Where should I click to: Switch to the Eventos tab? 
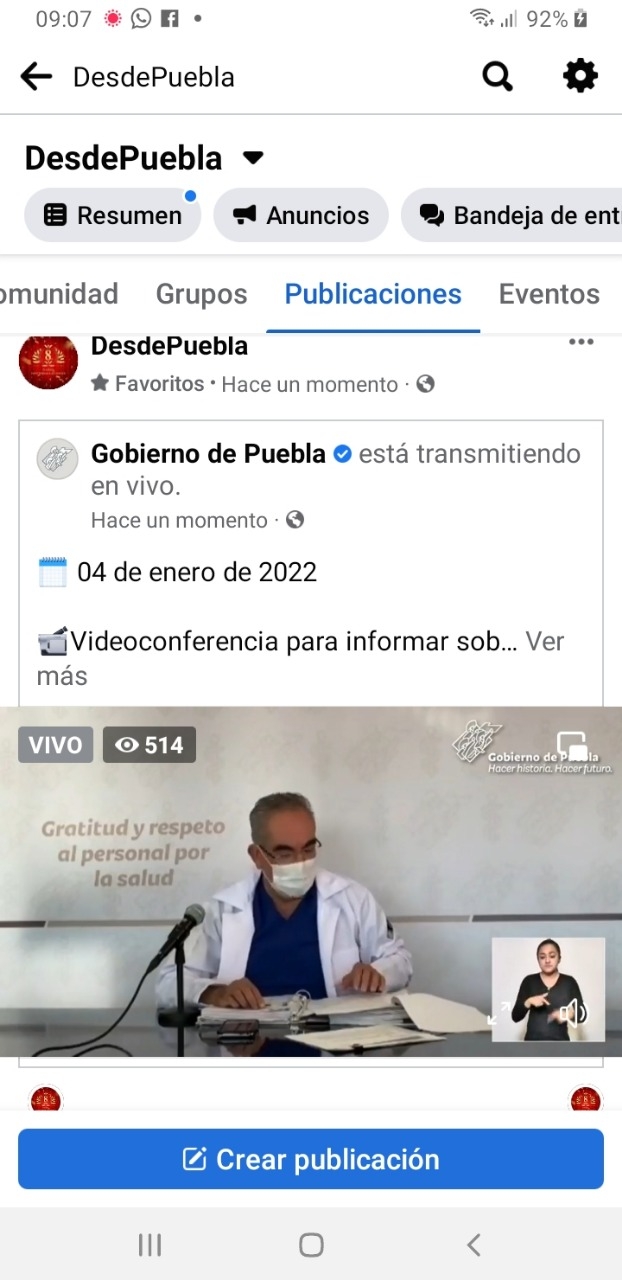pyautogui.click(x=549, y=294)
